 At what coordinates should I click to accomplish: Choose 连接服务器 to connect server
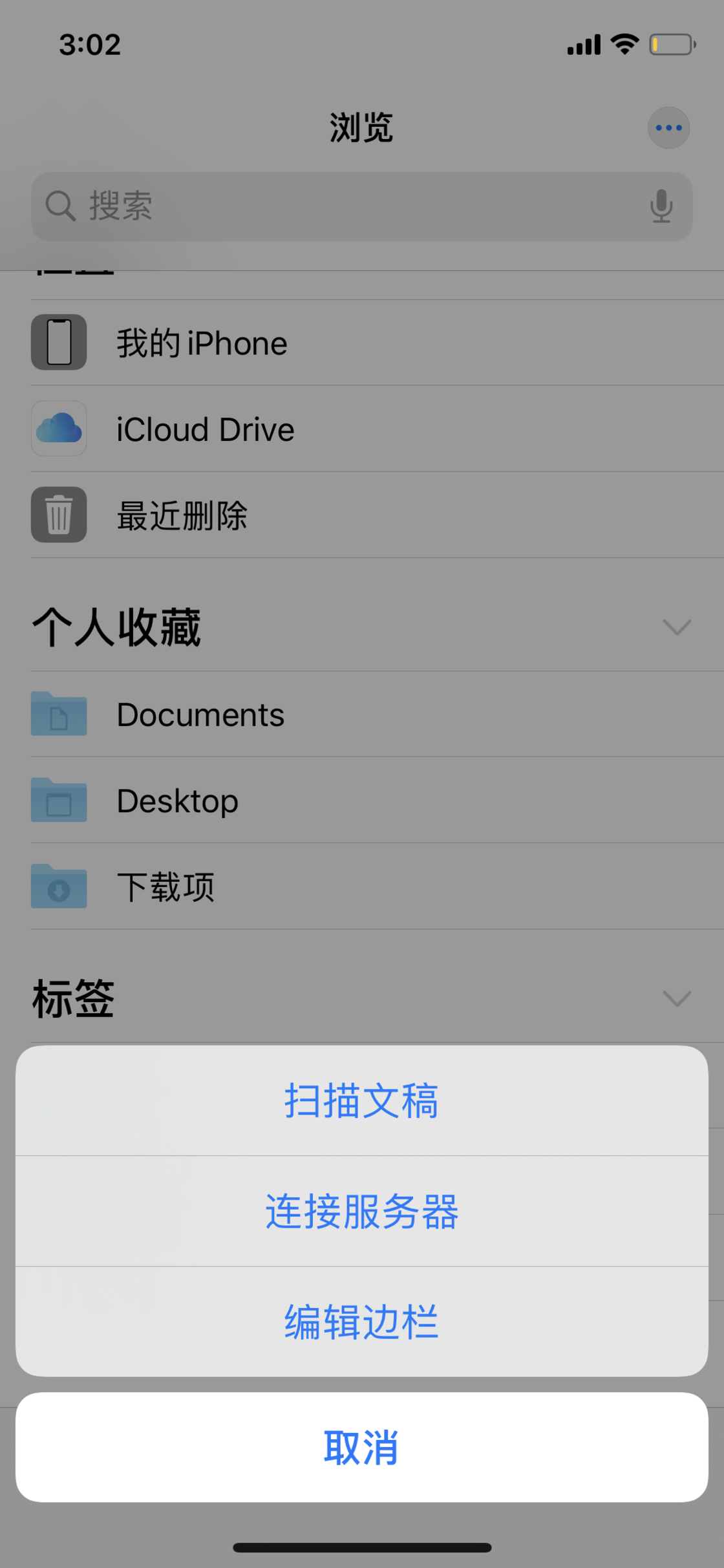(x=362, y=1213)
